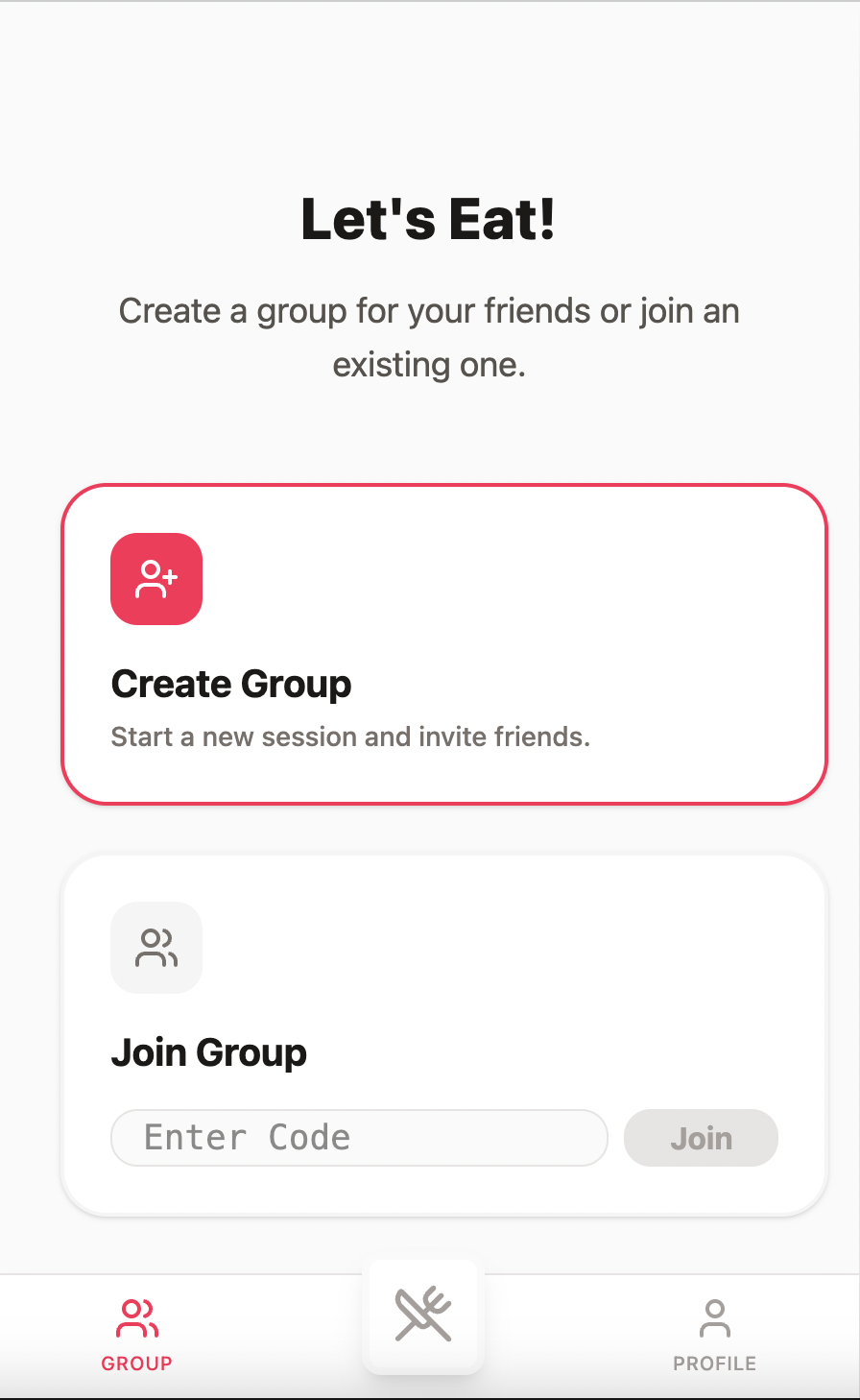Tap the Enter Code field
The height and width of the screenshot is (1400, 860).
[359, 1138]
